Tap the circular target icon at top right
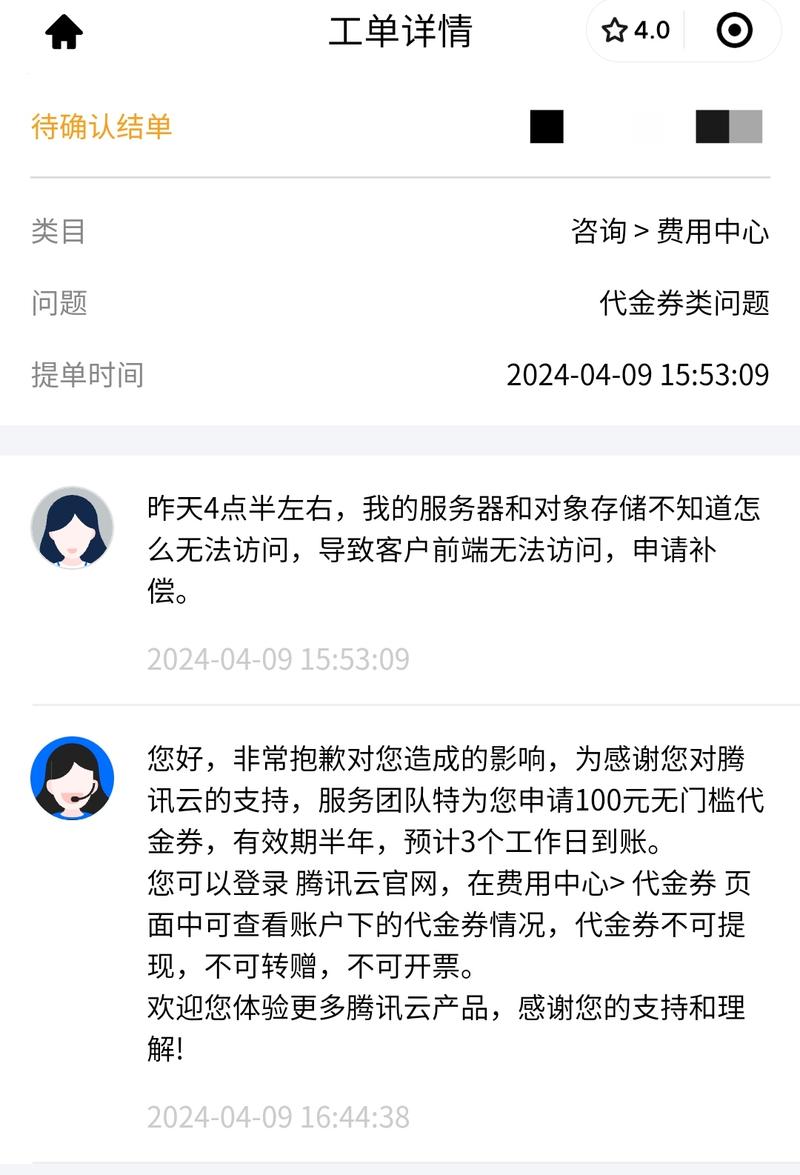Screen dimensions: 800x1175 [735, 30]
